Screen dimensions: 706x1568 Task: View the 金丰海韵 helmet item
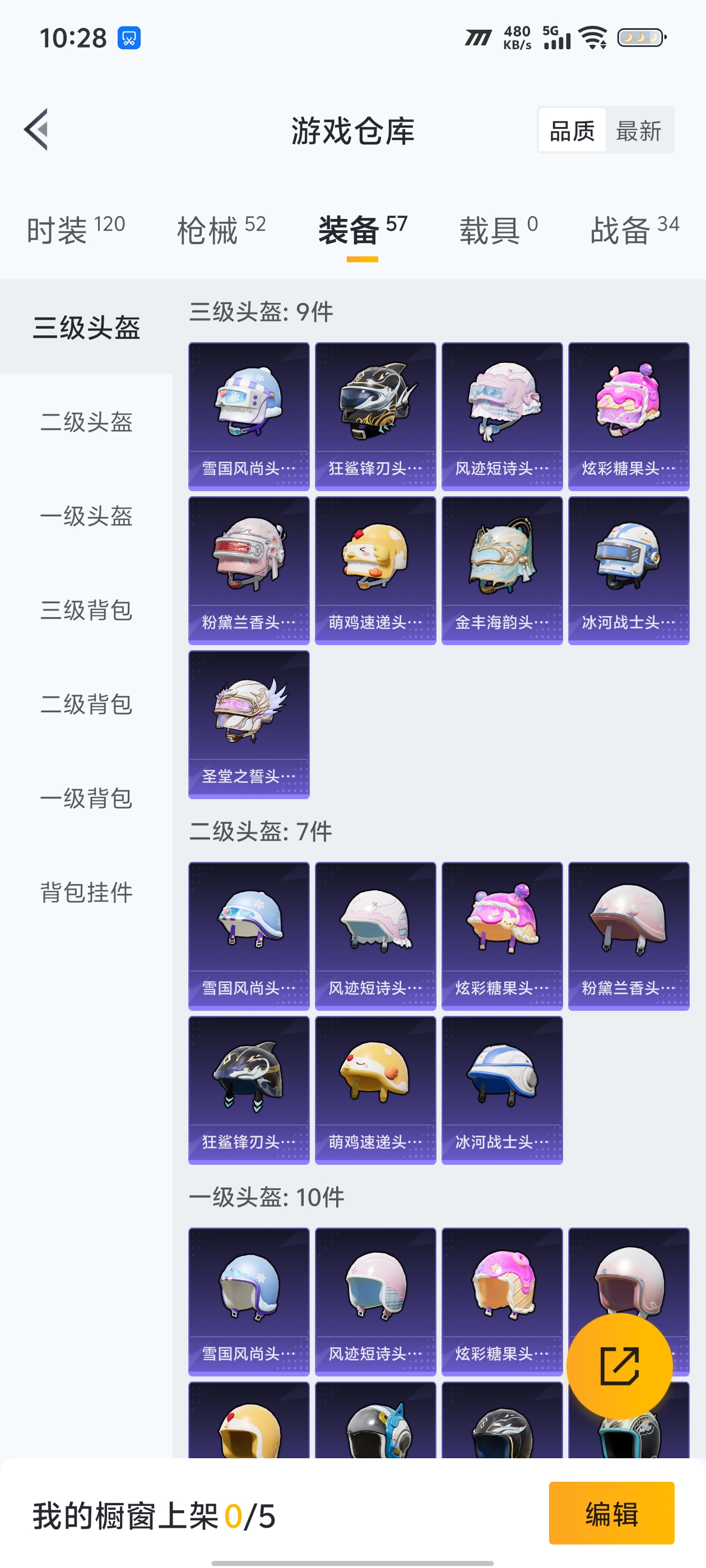point(502,570)
